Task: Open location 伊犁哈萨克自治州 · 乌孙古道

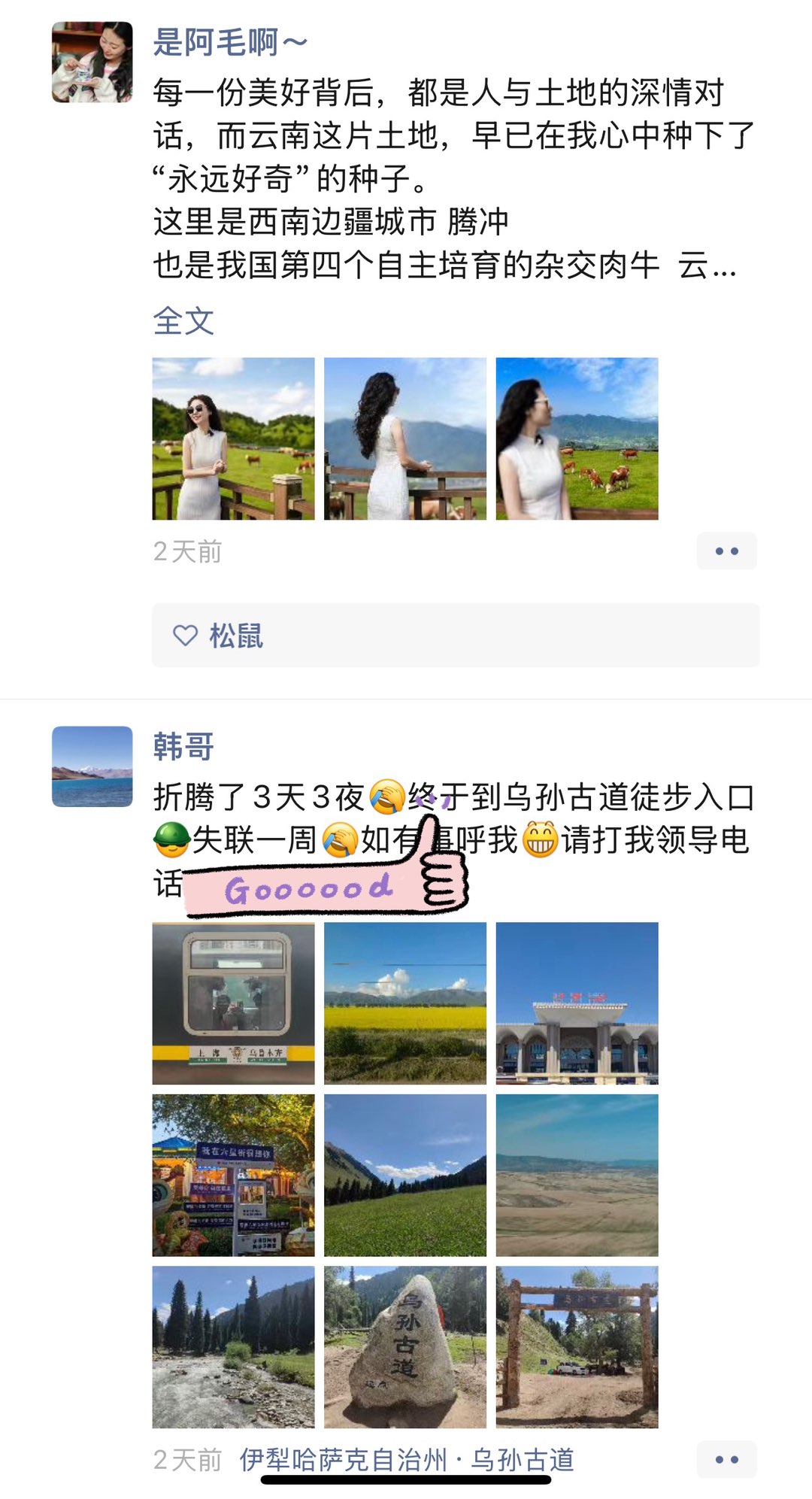Action: [x=407, y=1459]
